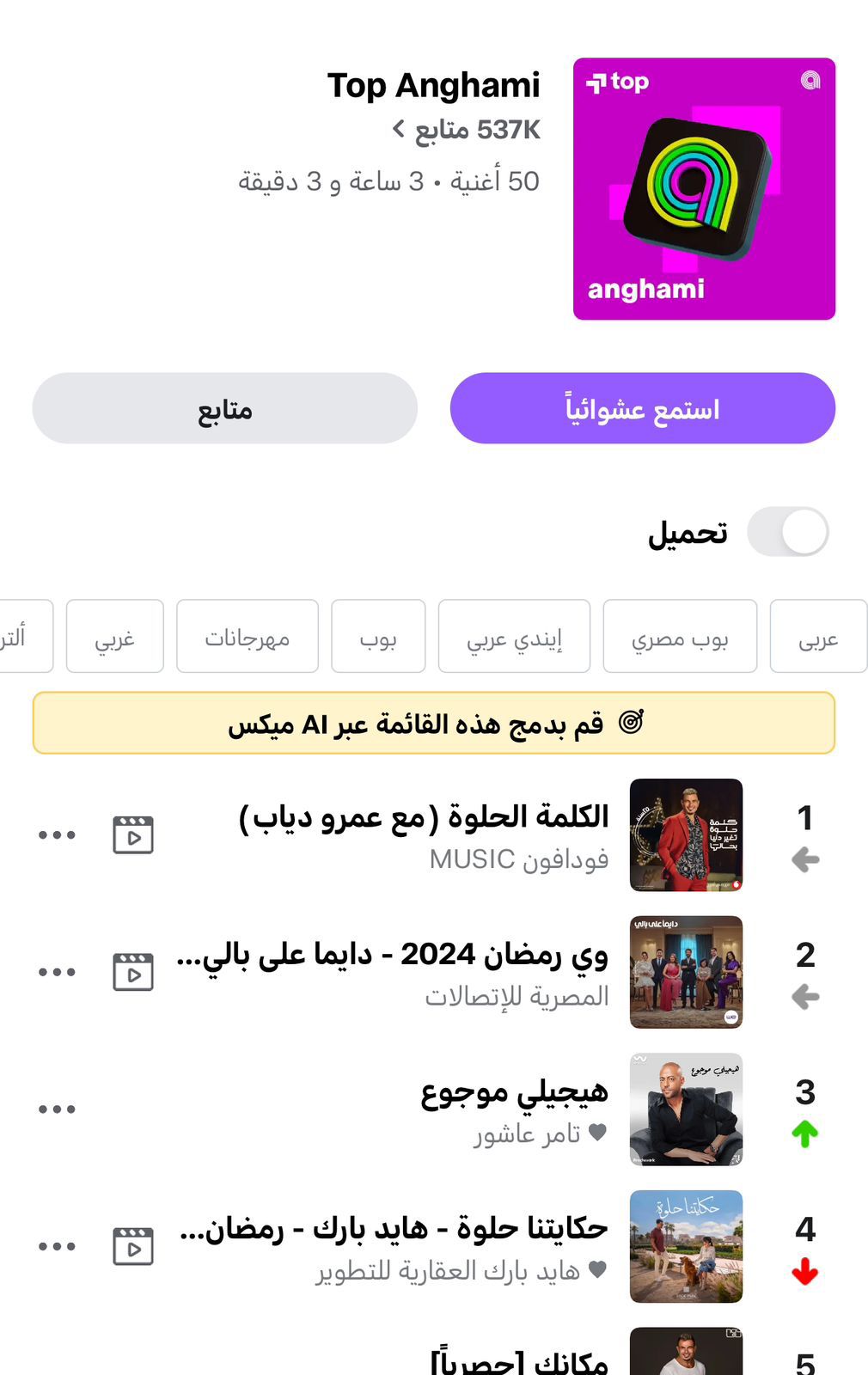
Task: Open the video icon for الكلمة الحلوة
Action: (x=133, y=834)
